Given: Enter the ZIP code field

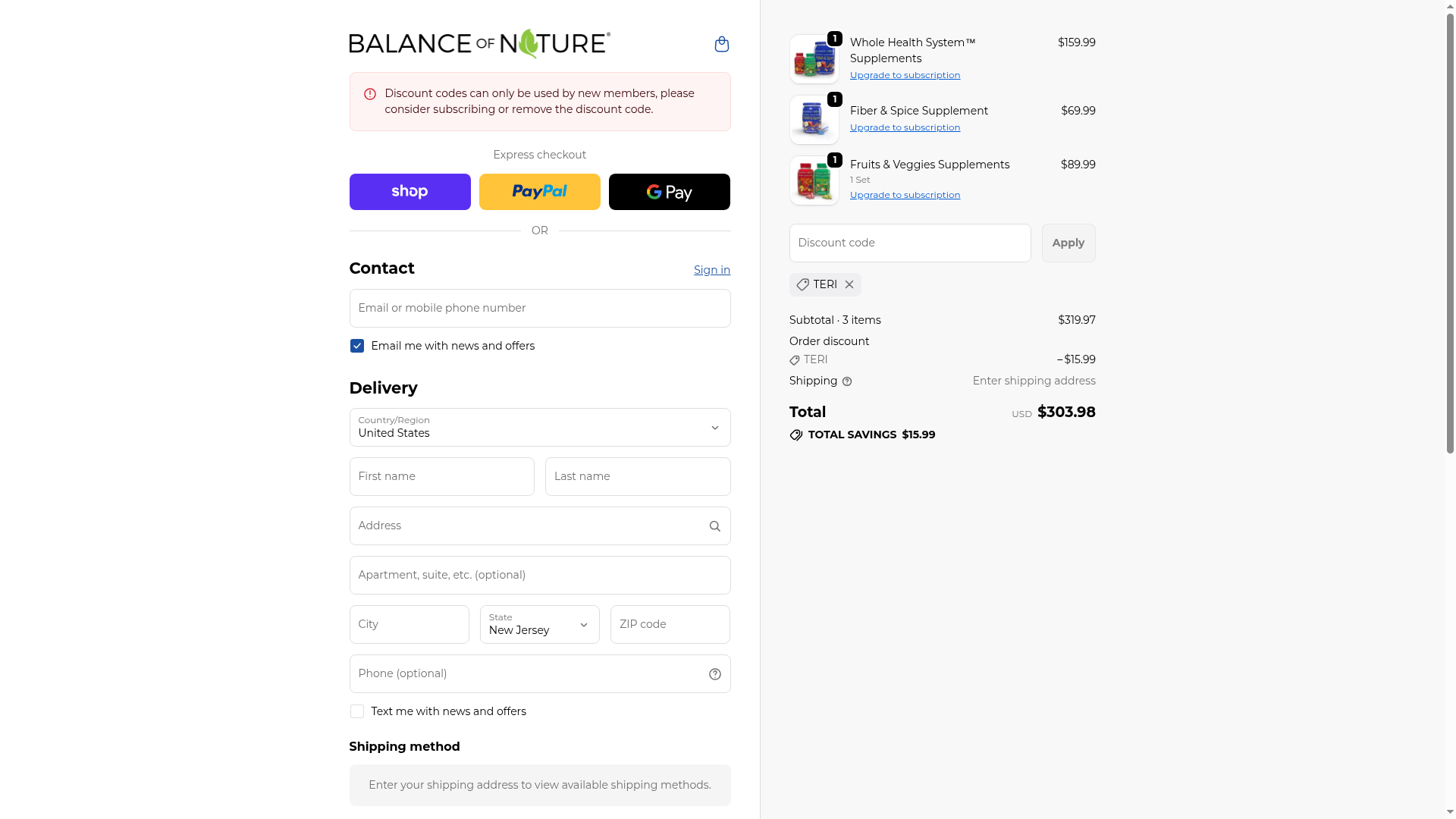Looking at the screenshot, I should [670, 624].
